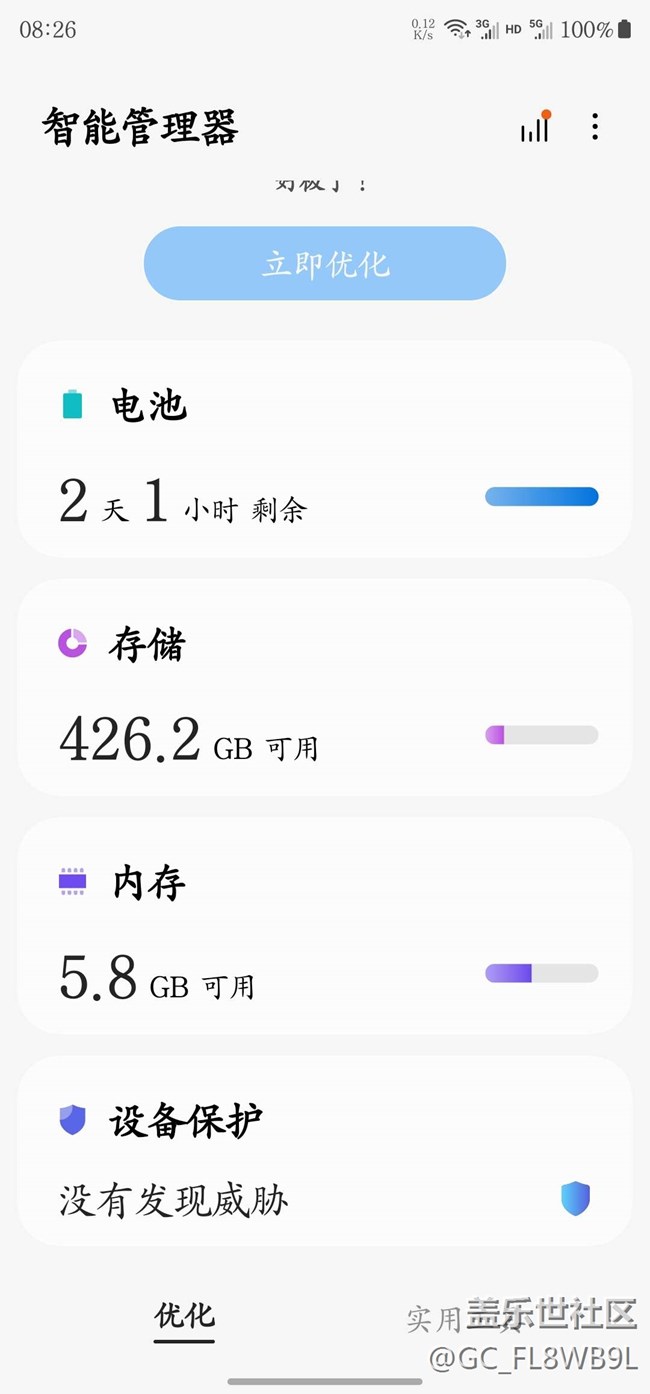Check 设备保护 device protection
This screenshot has height=1394, width=650.
pyautogui.click(x=324, y=1151)
